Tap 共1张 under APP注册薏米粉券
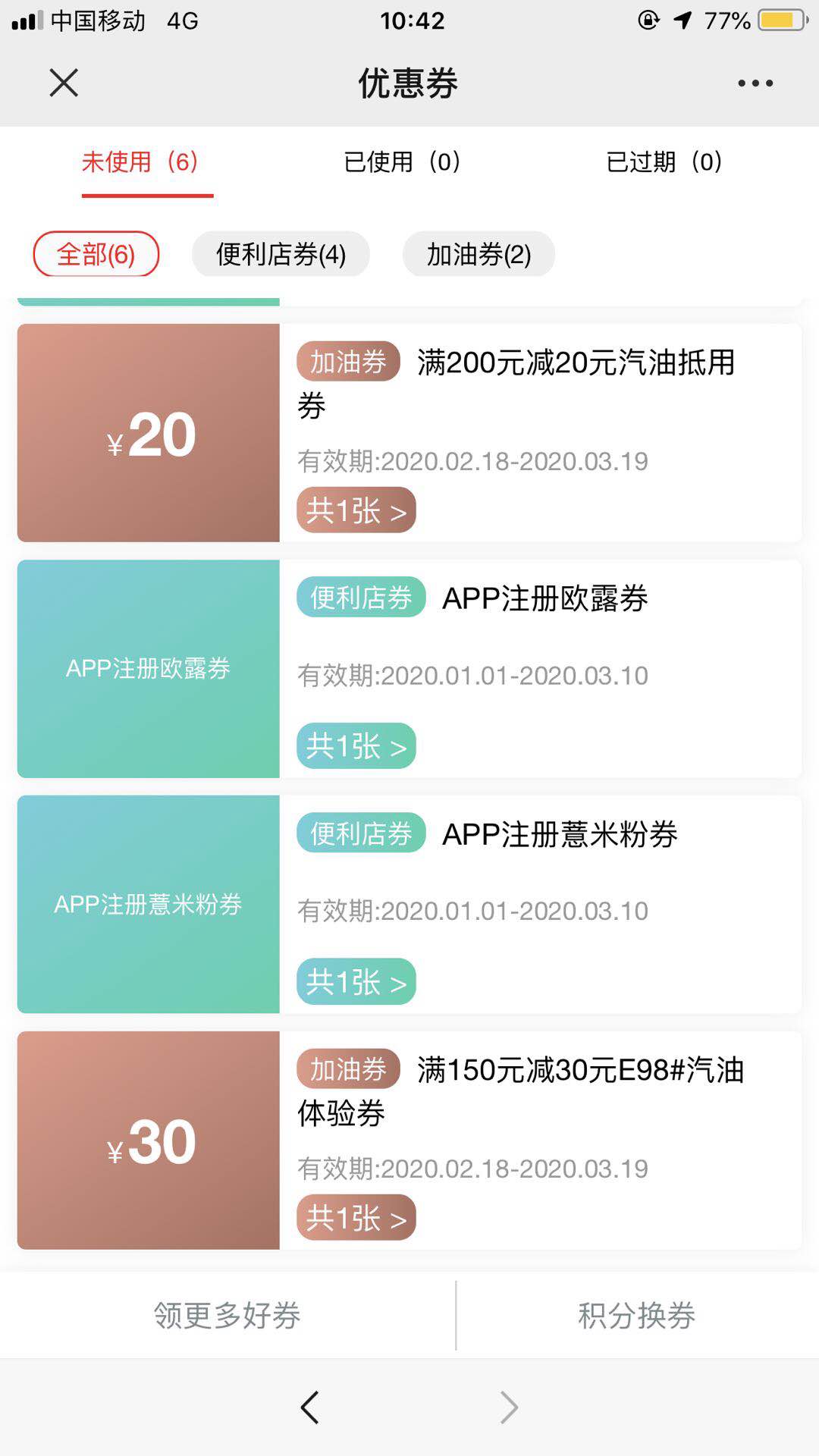819x1456 pixels. (x=356, y=982)
